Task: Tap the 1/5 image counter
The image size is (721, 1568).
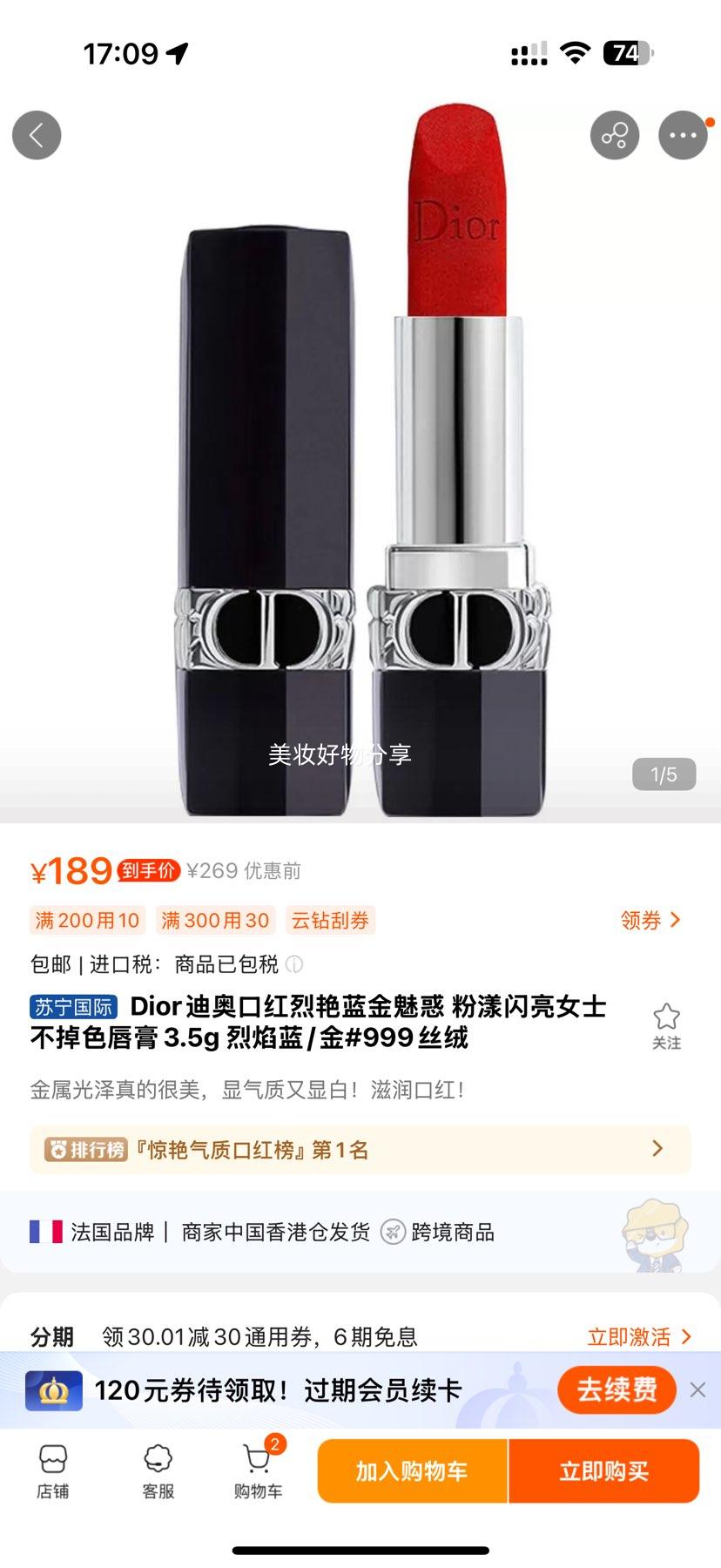Action: pyautogui.click(x=664, y=774)
